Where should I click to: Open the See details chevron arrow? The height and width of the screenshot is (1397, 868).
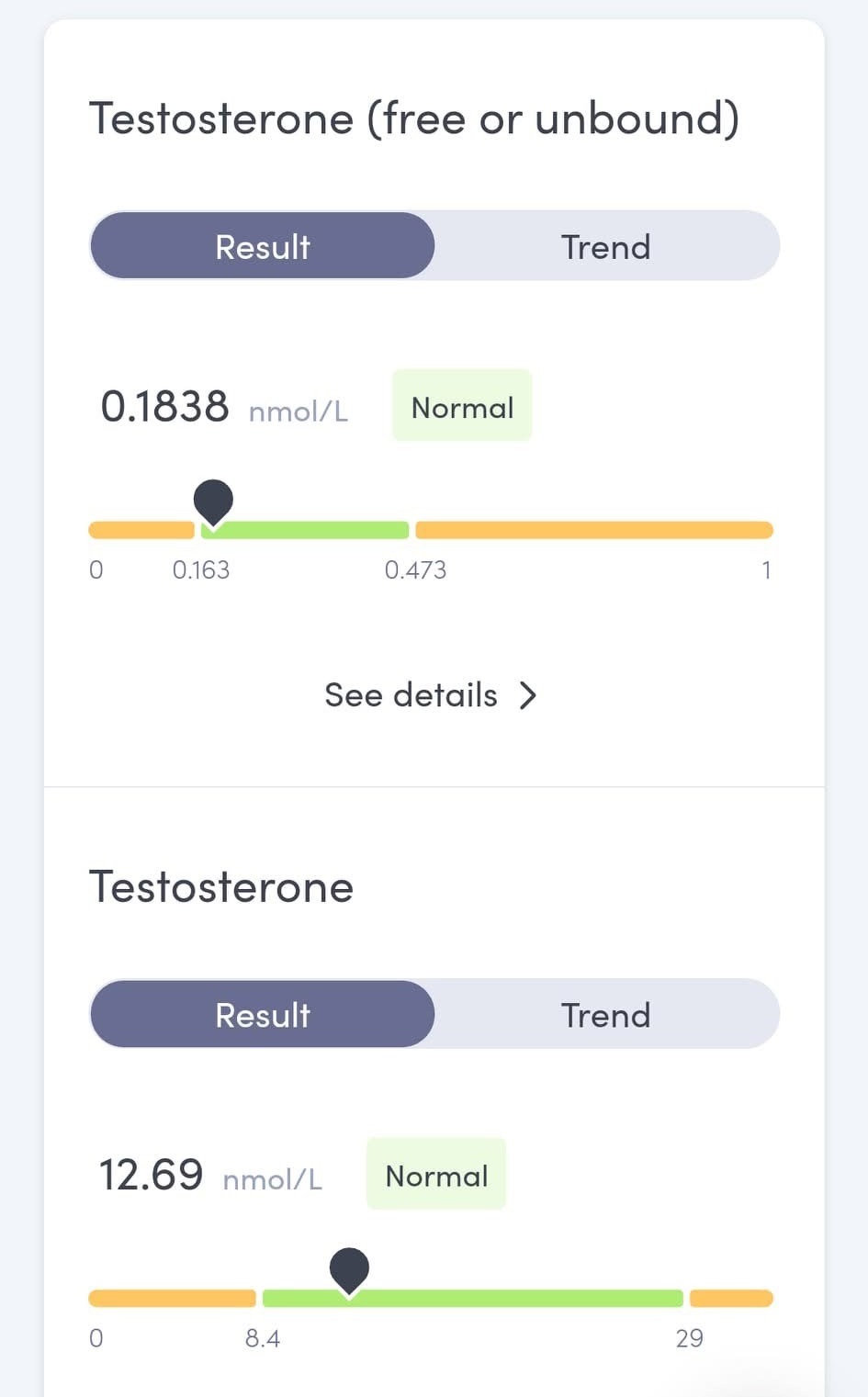click(x=528, y=695)
